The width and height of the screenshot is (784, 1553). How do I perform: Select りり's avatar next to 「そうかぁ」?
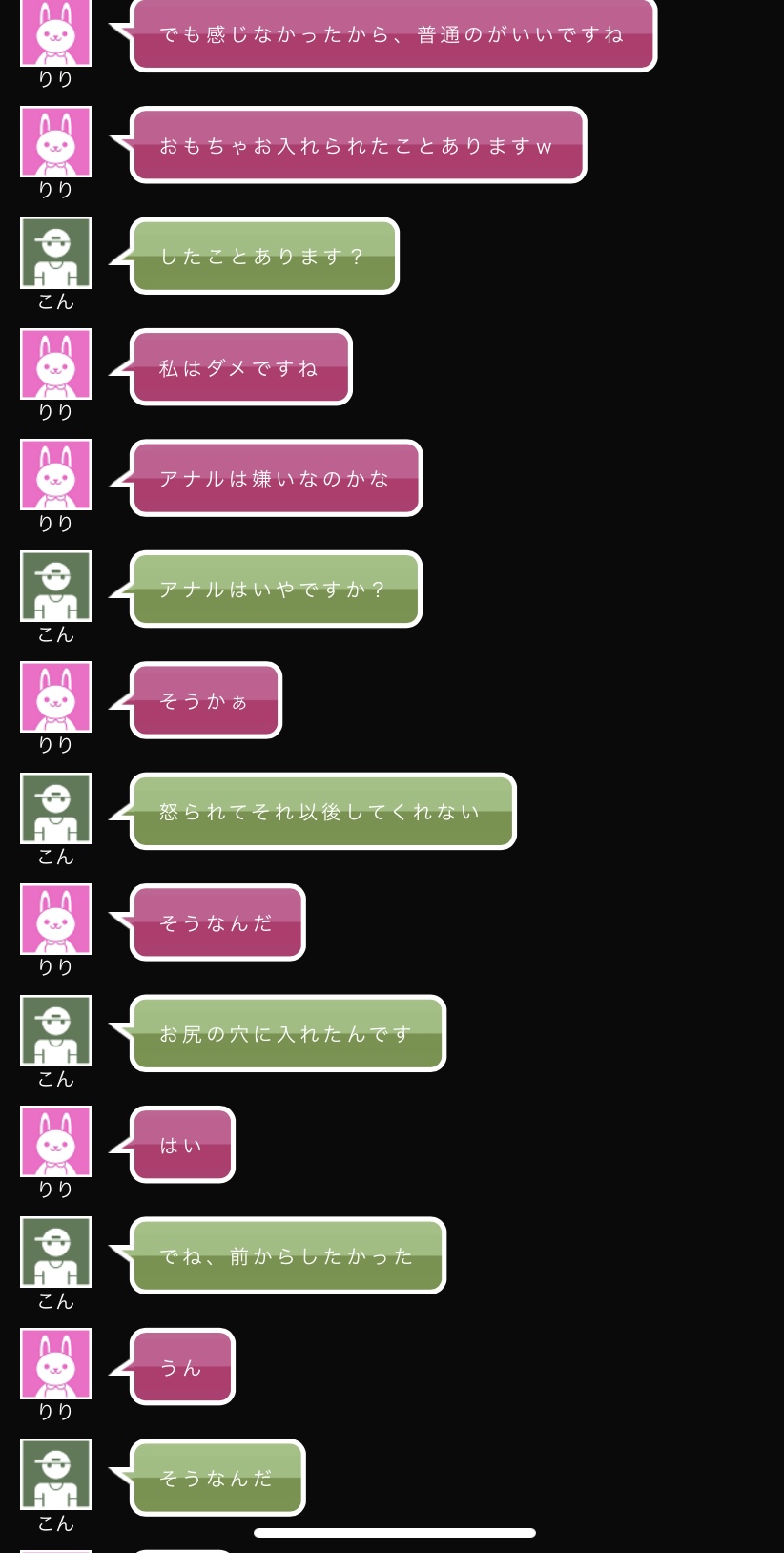(x=55, y=697)
